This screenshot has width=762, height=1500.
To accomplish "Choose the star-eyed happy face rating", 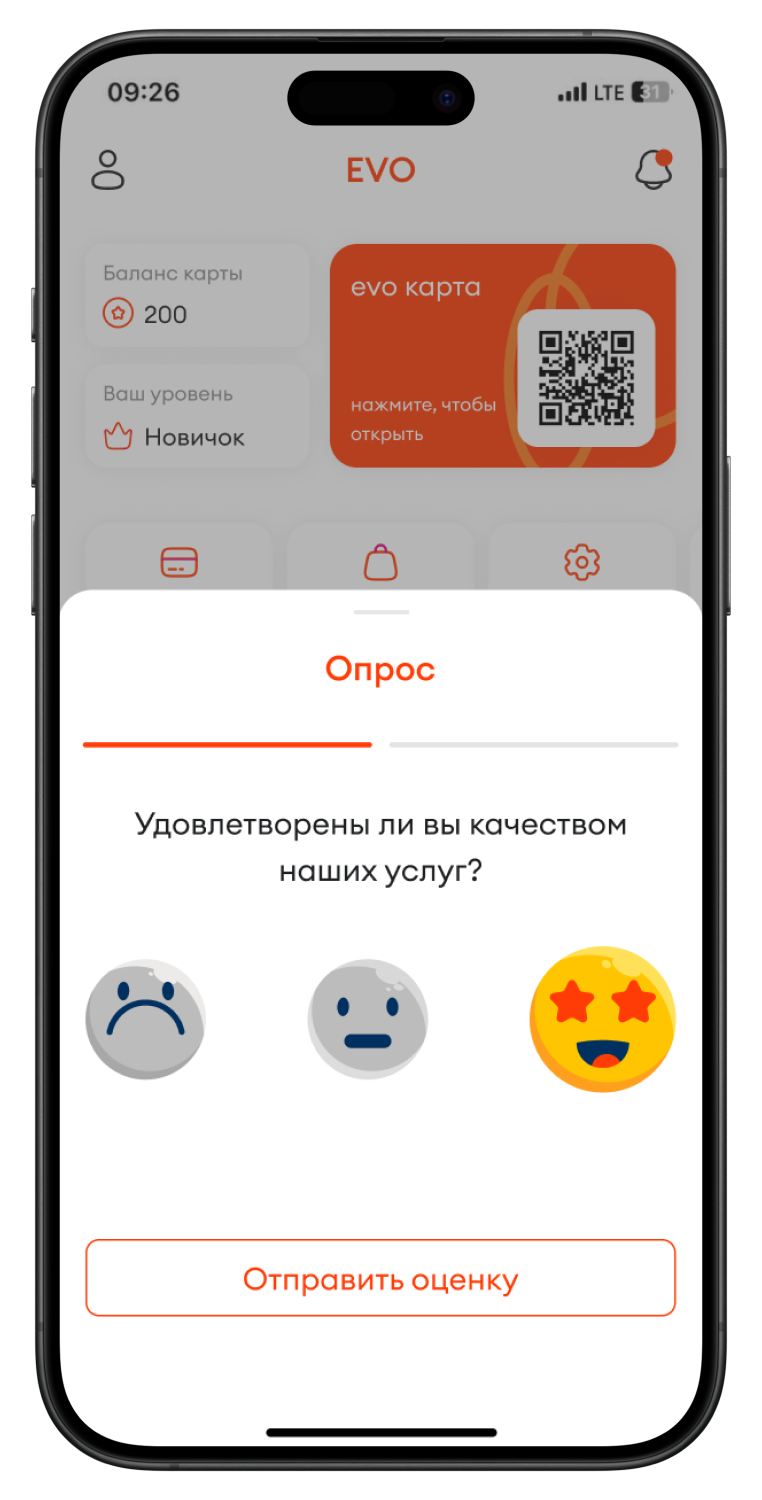I will pyautogui.click(x=603, y=1019).
